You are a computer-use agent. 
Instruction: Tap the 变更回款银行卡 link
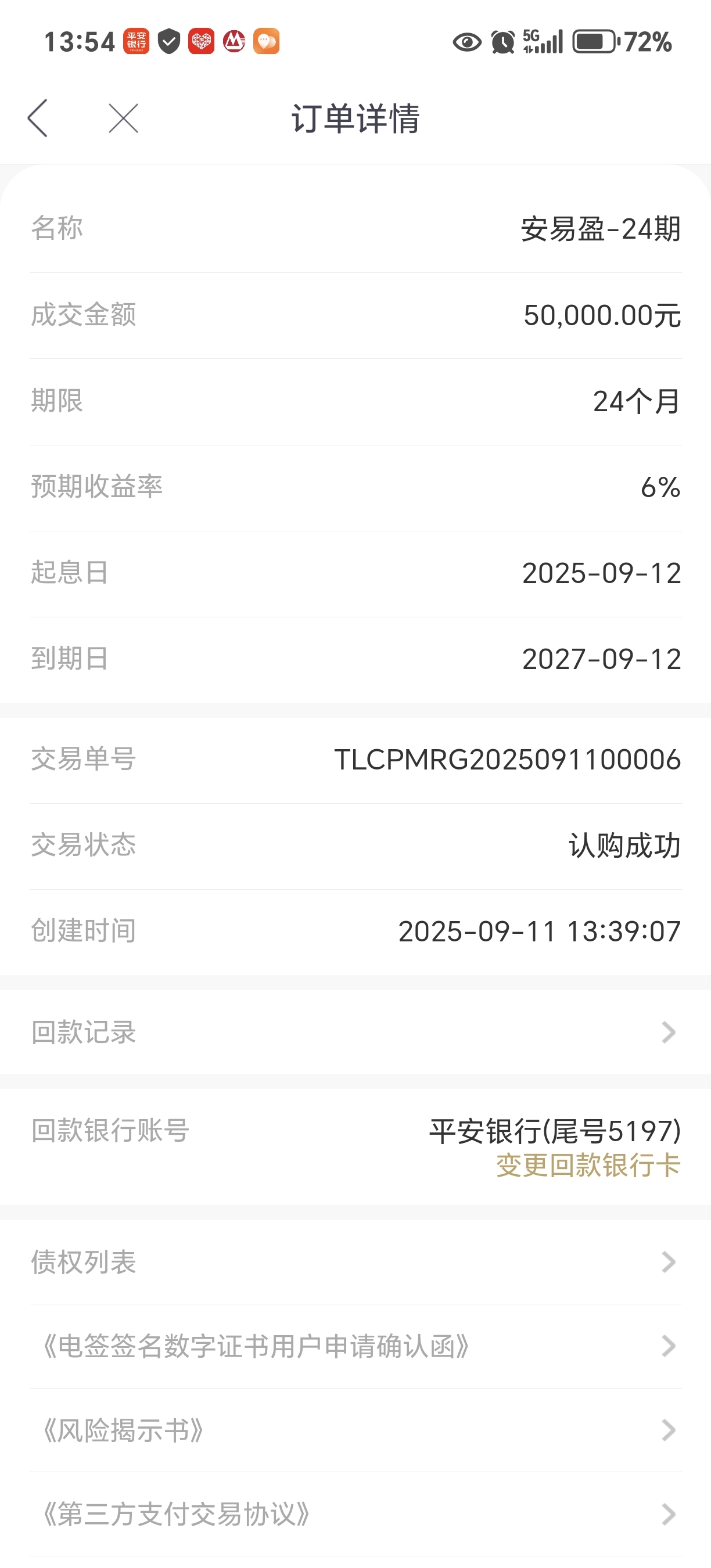click(x=588, y=1165)
